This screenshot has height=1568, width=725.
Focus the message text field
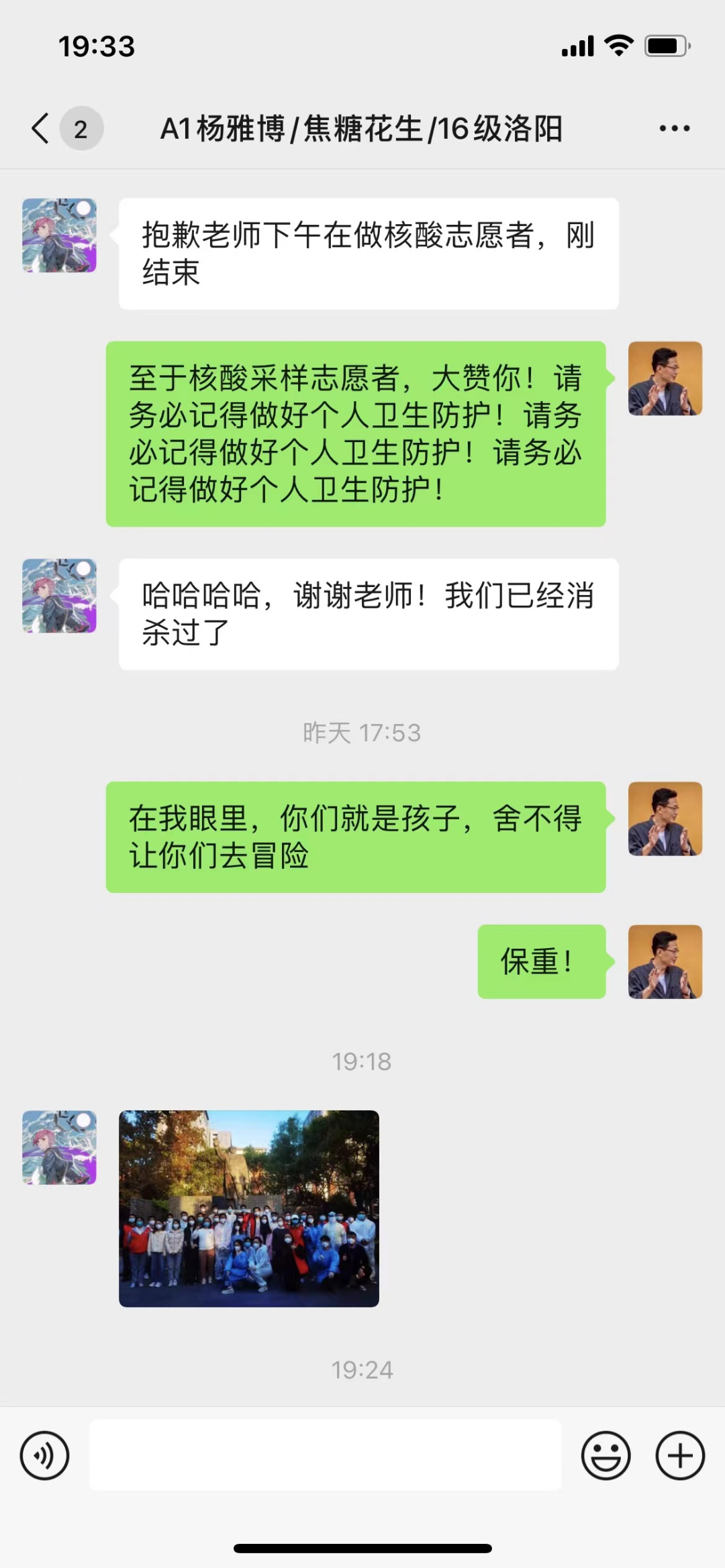click(325, 1455)
